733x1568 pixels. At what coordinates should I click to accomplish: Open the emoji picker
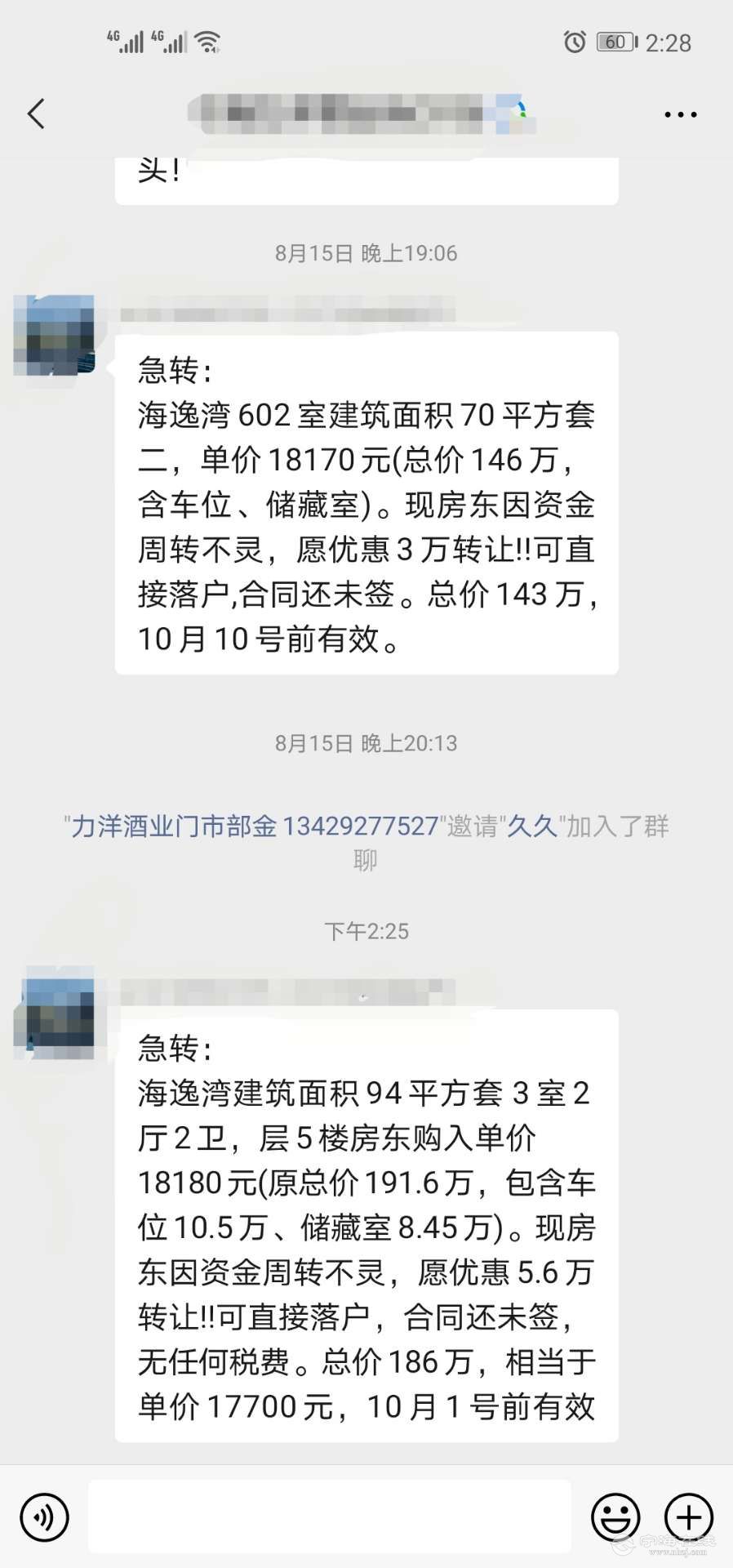[615, 1517]
